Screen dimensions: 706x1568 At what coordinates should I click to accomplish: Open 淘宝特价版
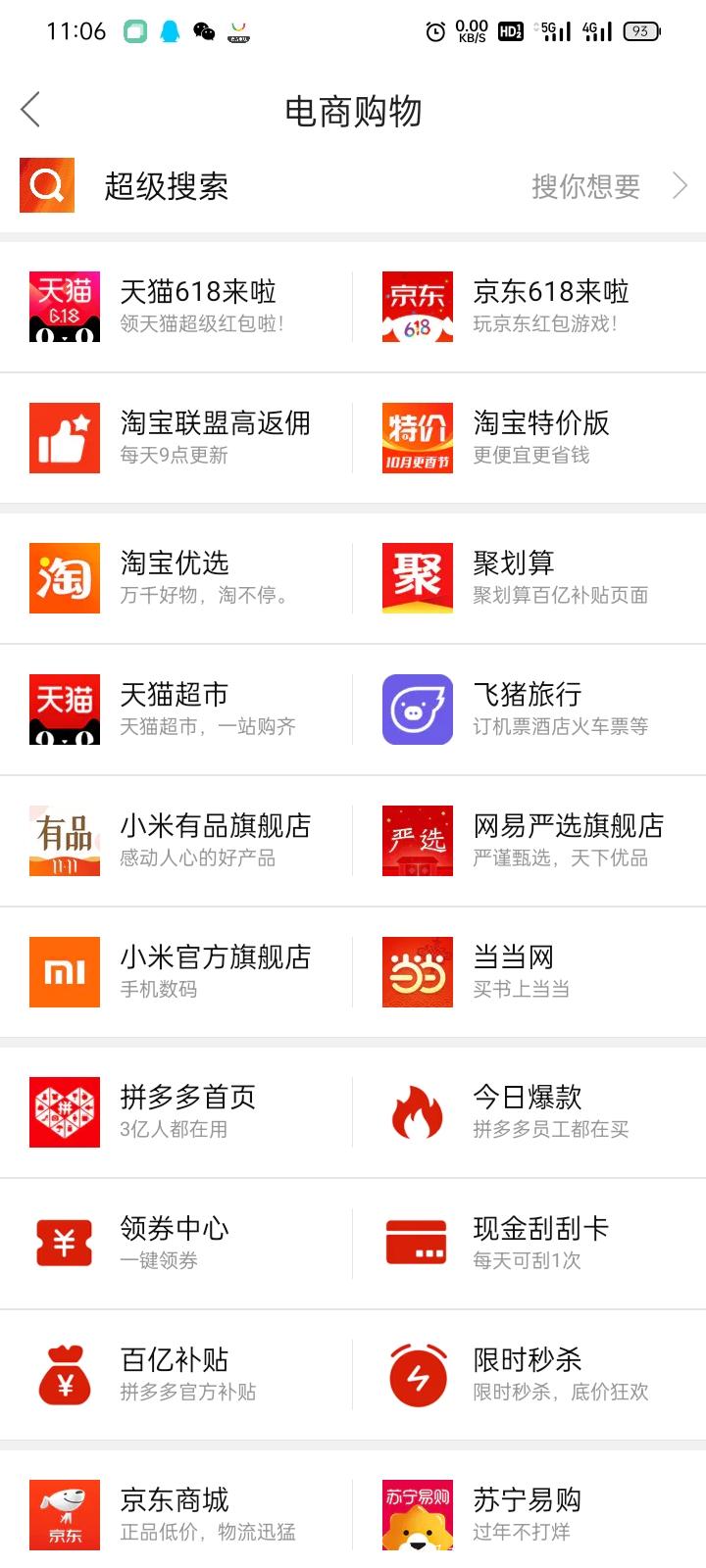(529, 438)
